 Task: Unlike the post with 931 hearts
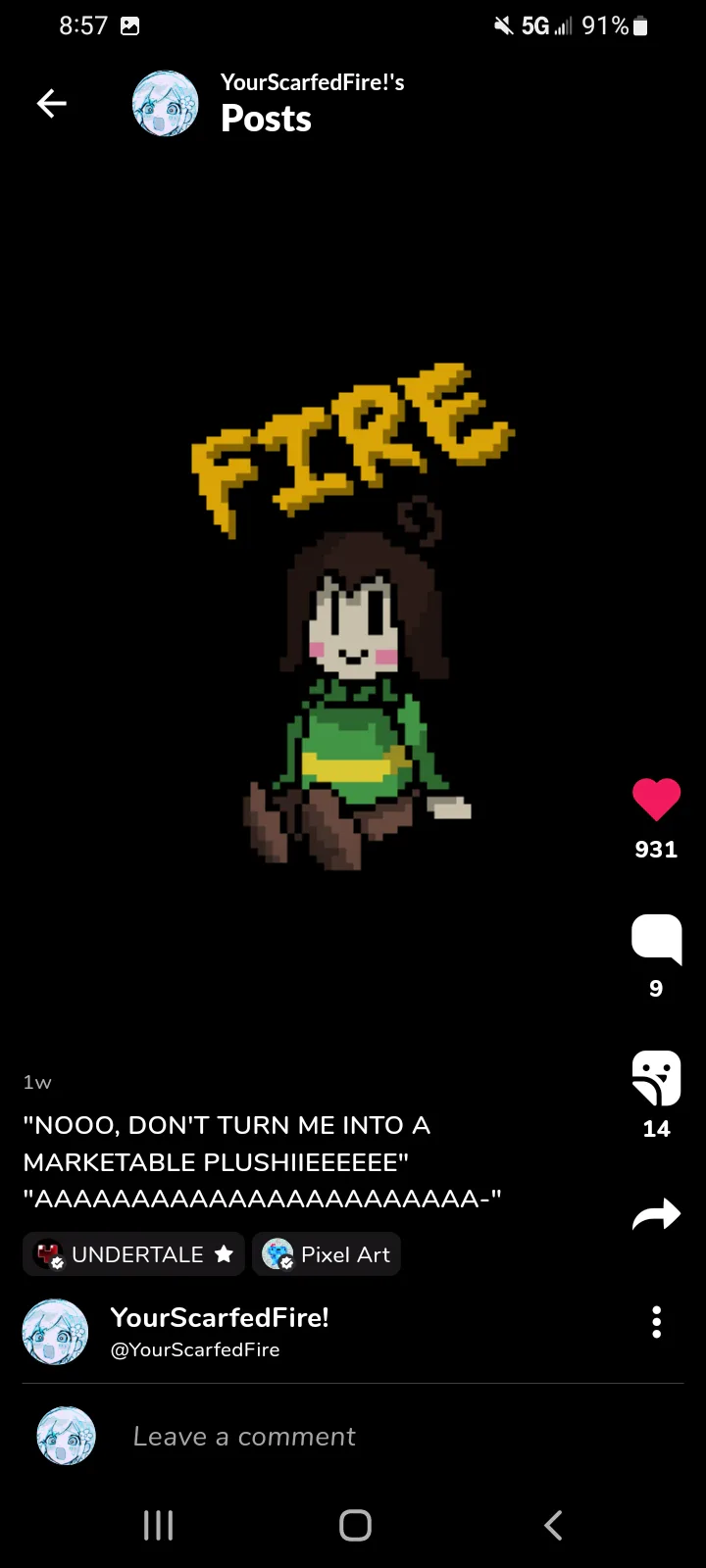point(656,800)
